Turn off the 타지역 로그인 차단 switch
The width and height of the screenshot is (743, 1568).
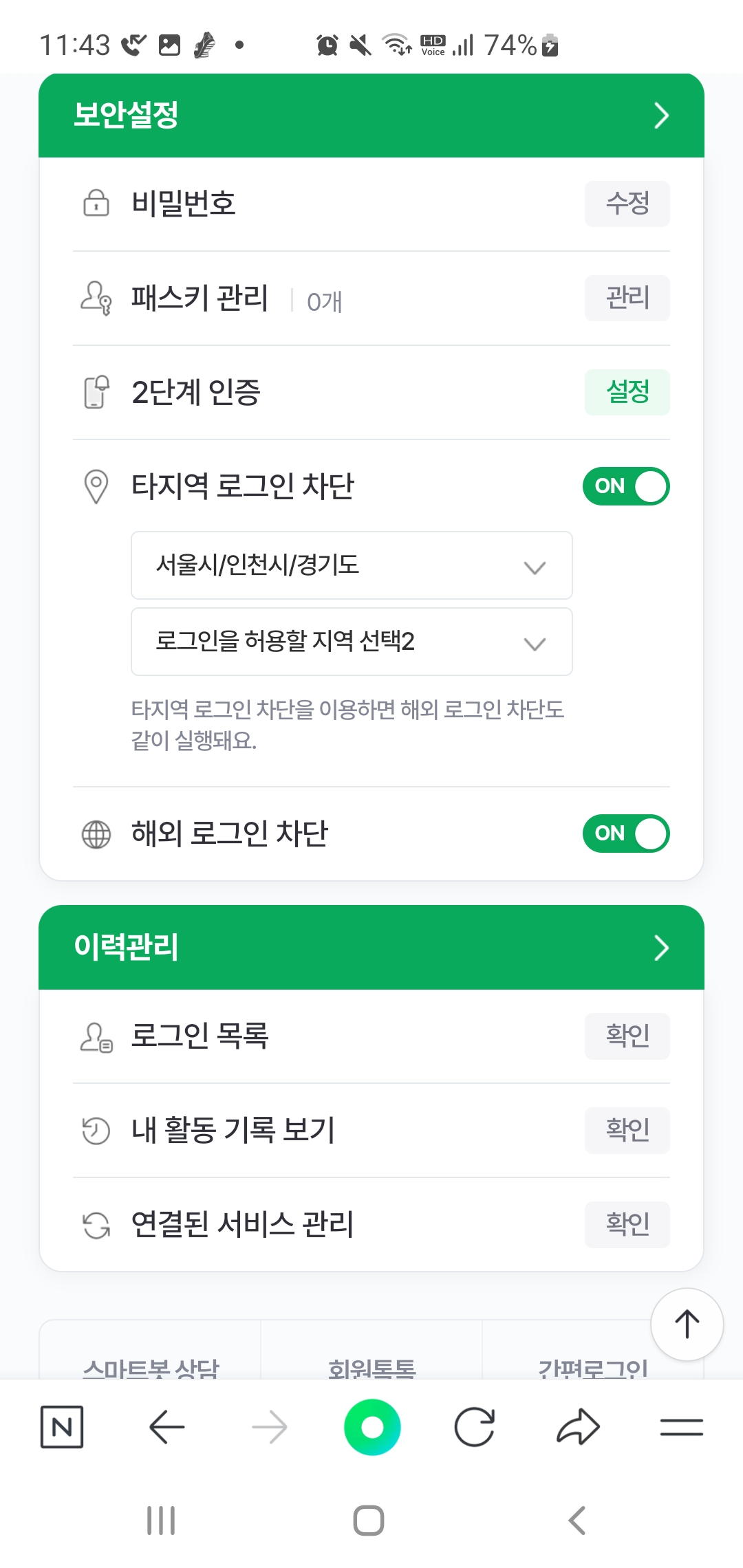tap(626, 486)
